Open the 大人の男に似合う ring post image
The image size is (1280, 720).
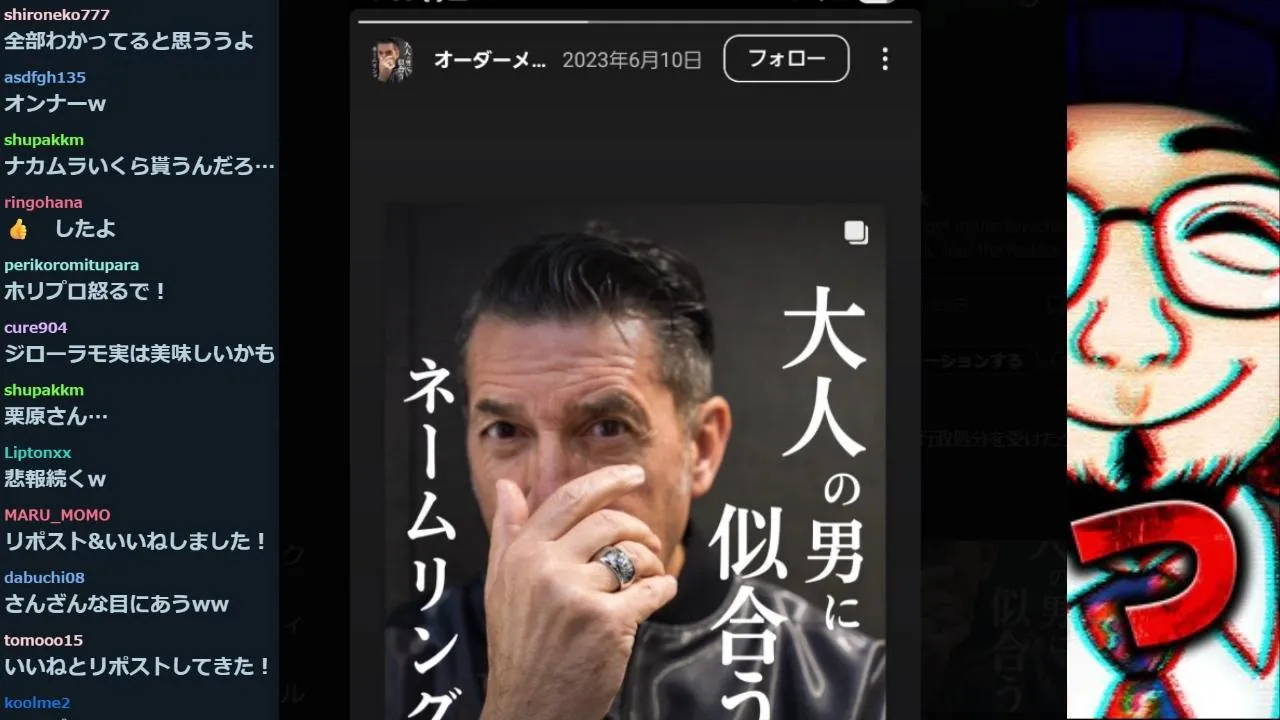tap(635, 460)
